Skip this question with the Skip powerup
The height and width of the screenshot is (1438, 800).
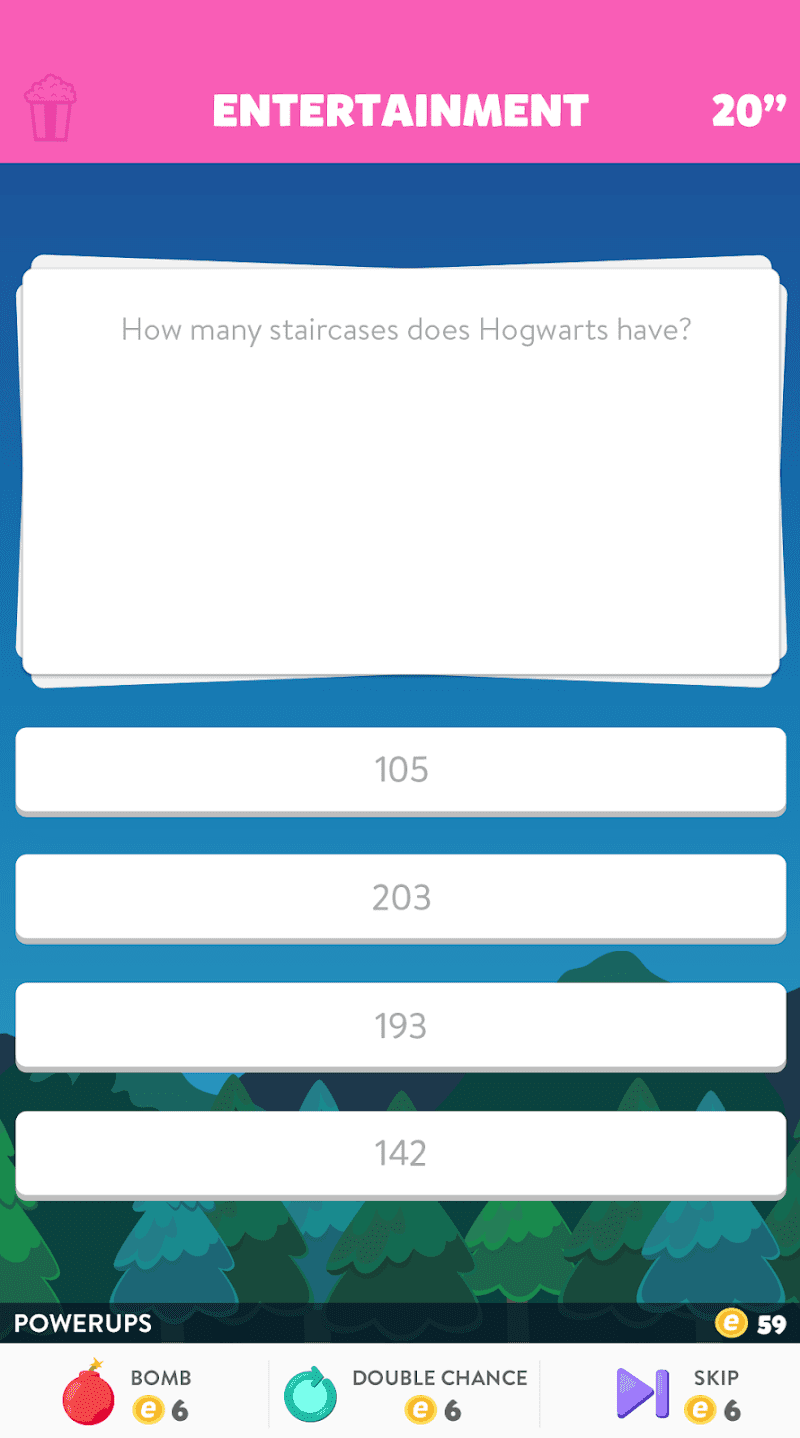click(x=676, y=1392)
